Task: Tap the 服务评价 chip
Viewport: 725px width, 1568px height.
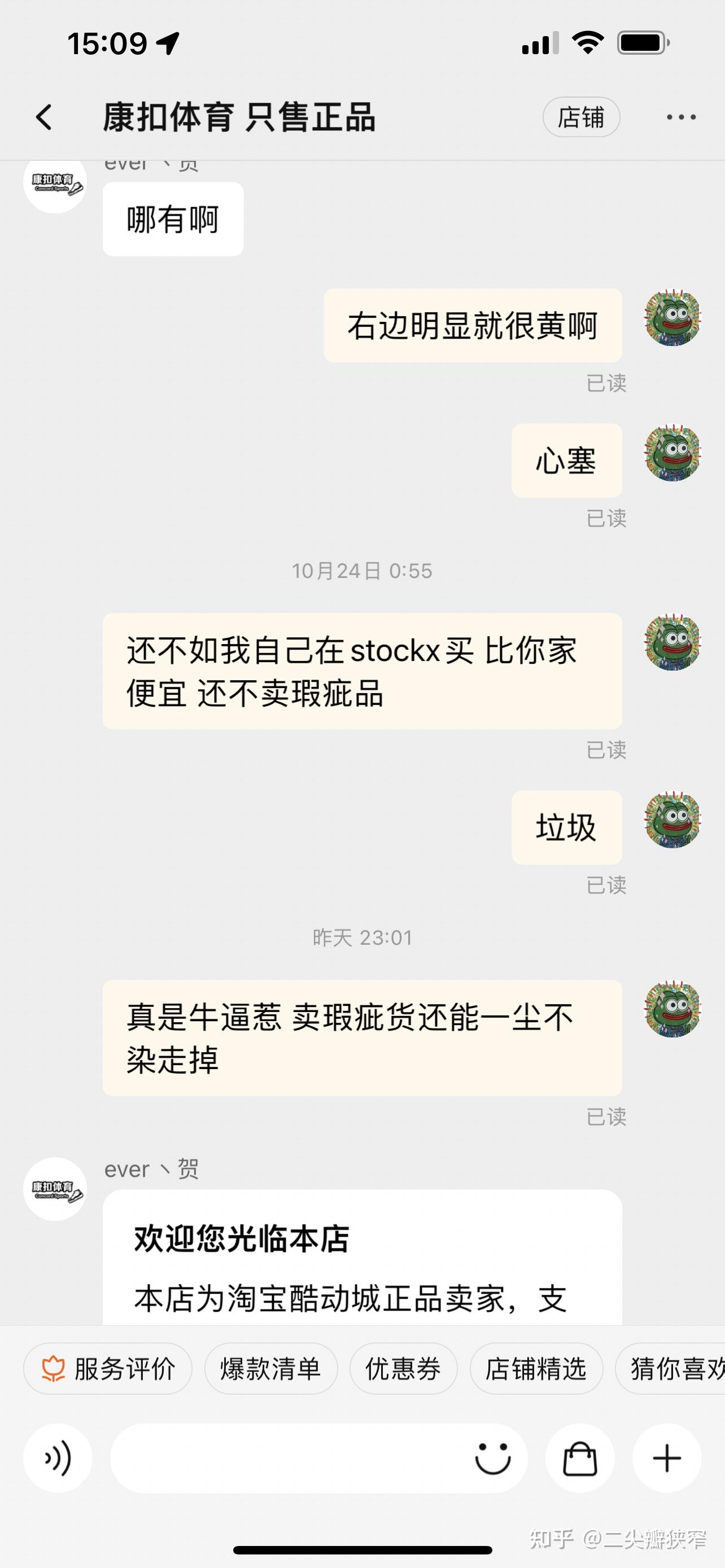Action: (x=108, y=1369)
